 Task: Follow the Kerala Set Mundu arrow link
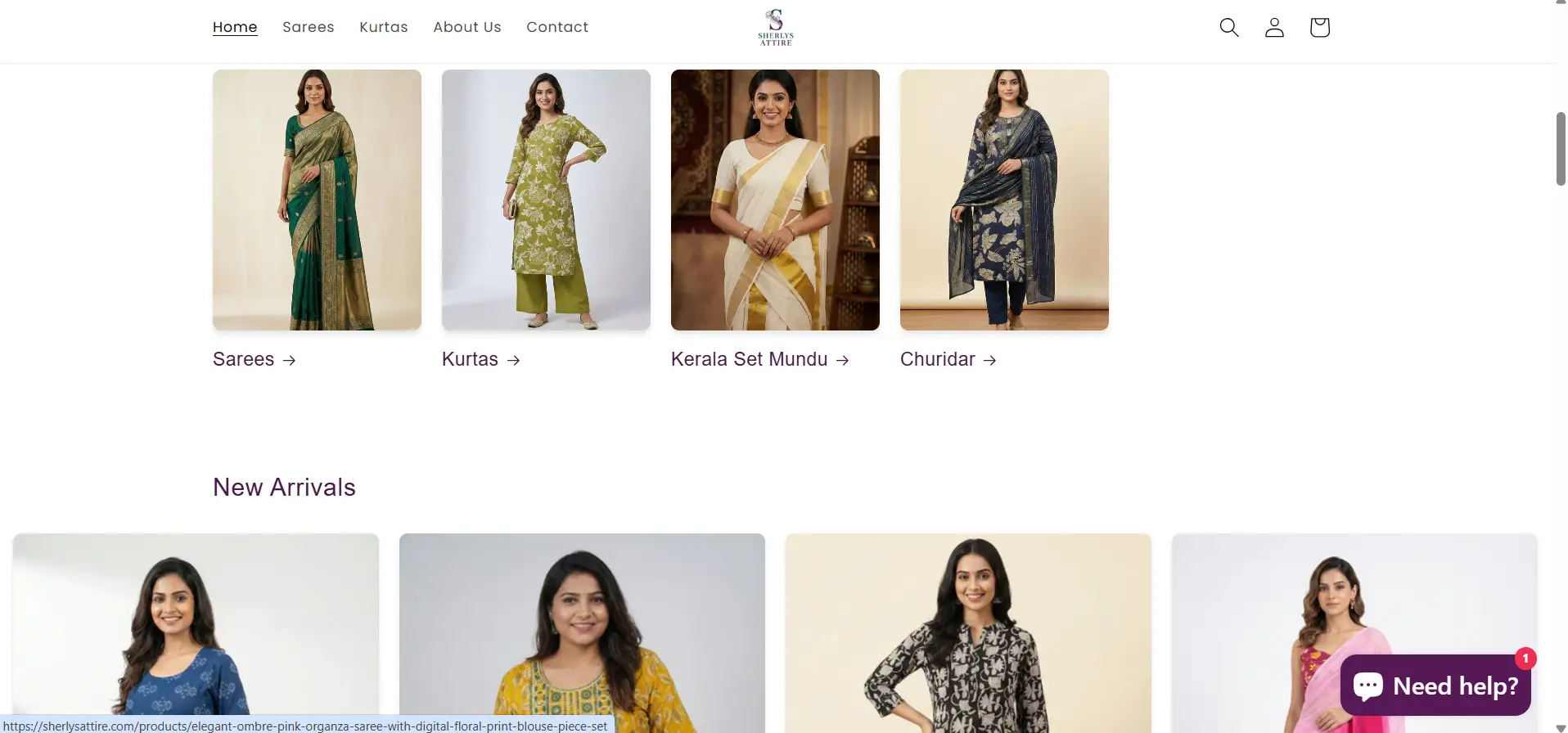(759, 359)
